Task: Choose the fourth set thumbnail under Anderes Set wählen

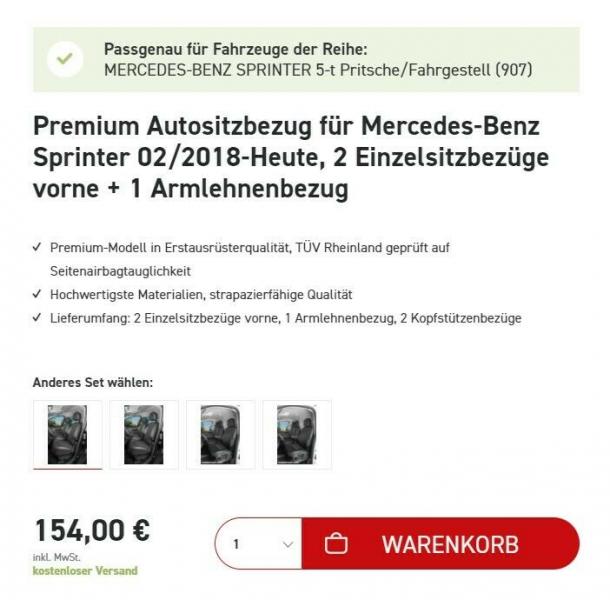Action: pos(297,433)
